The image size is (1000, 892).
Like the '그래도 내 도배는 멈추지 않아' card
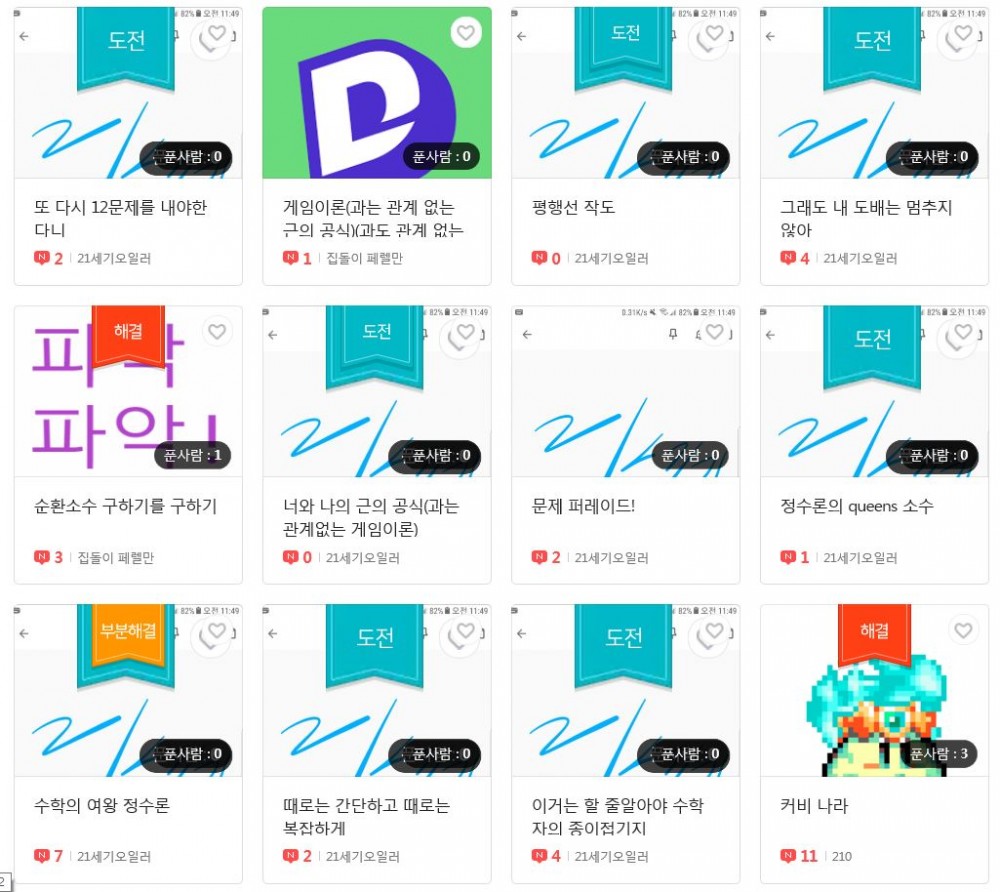[962, 34]
